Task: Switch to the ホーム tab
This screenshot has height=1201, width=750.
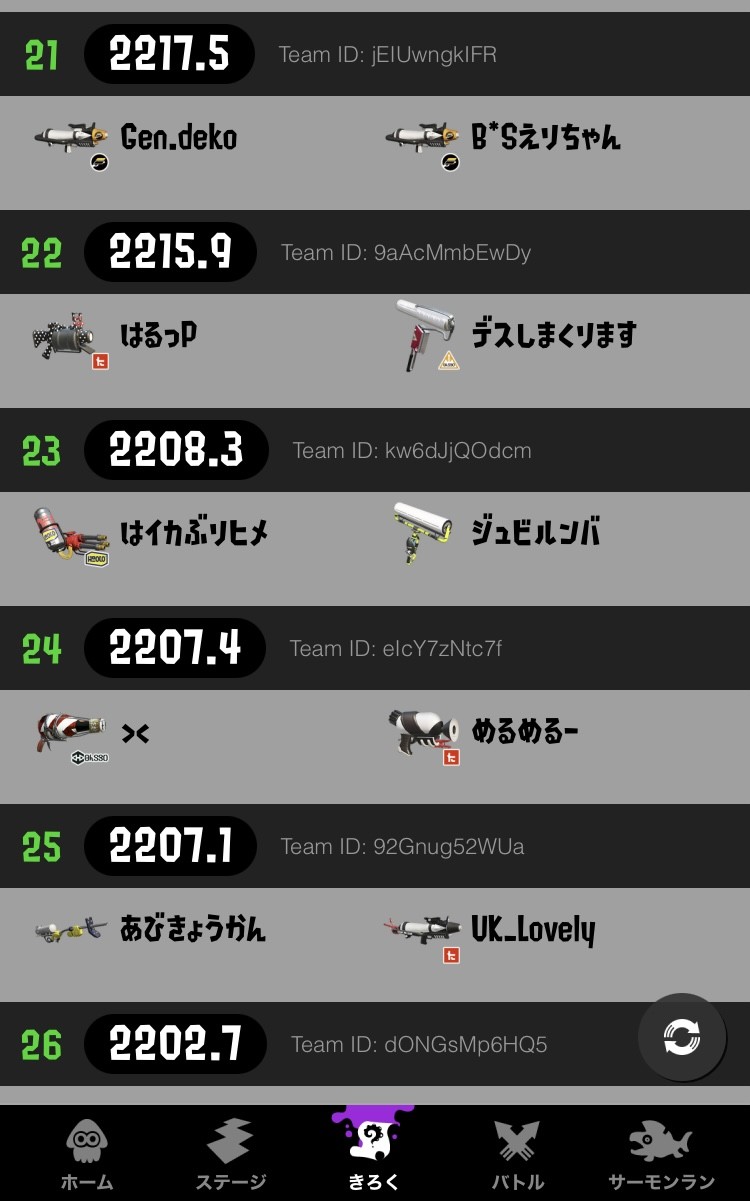Action: point(87,1153)
